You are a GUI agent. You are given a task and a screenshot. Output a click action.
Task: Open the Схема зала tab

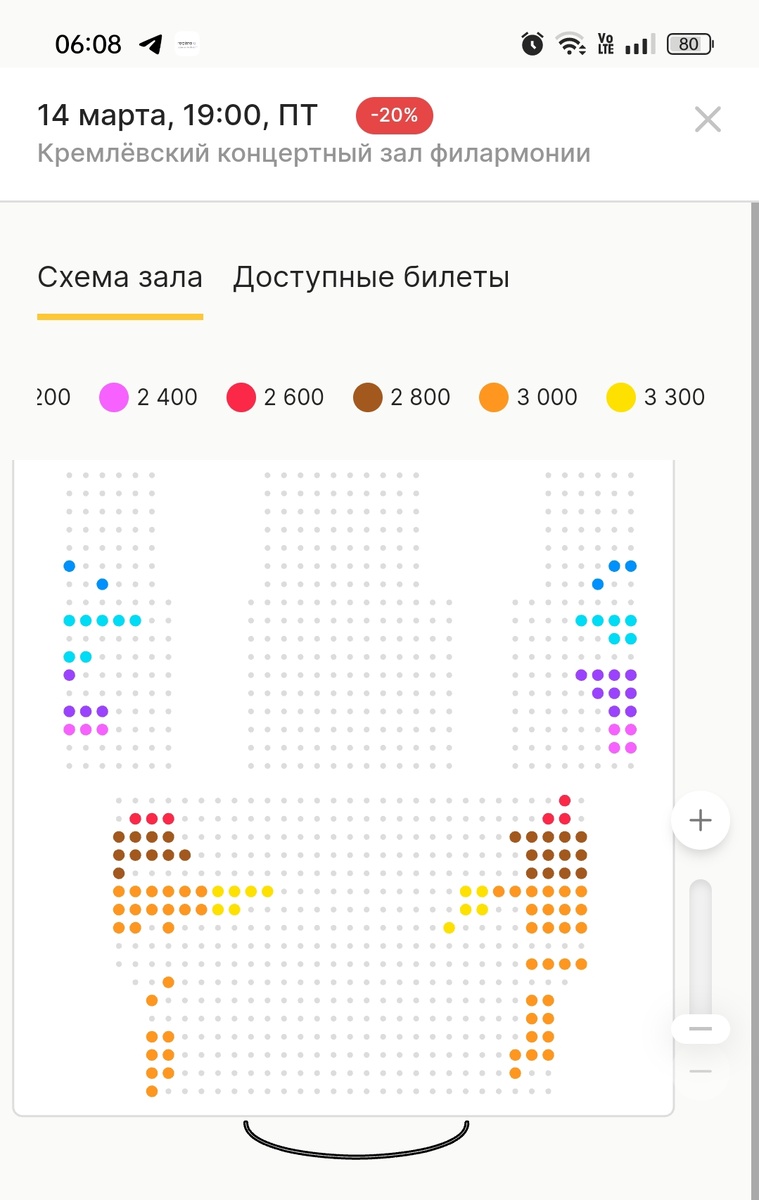tap(119, 277)
